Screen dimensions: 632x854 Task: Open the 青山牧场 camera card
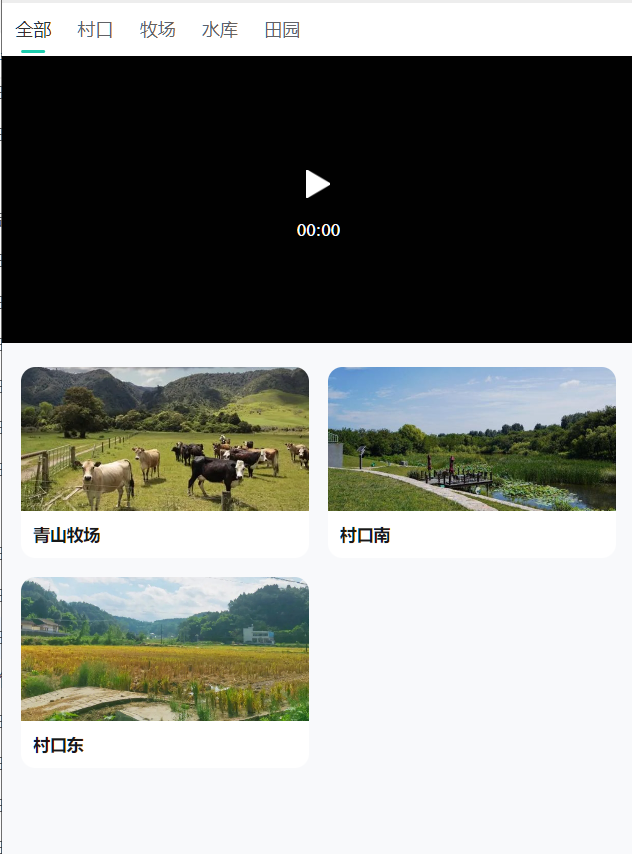[x=165, y=461]
